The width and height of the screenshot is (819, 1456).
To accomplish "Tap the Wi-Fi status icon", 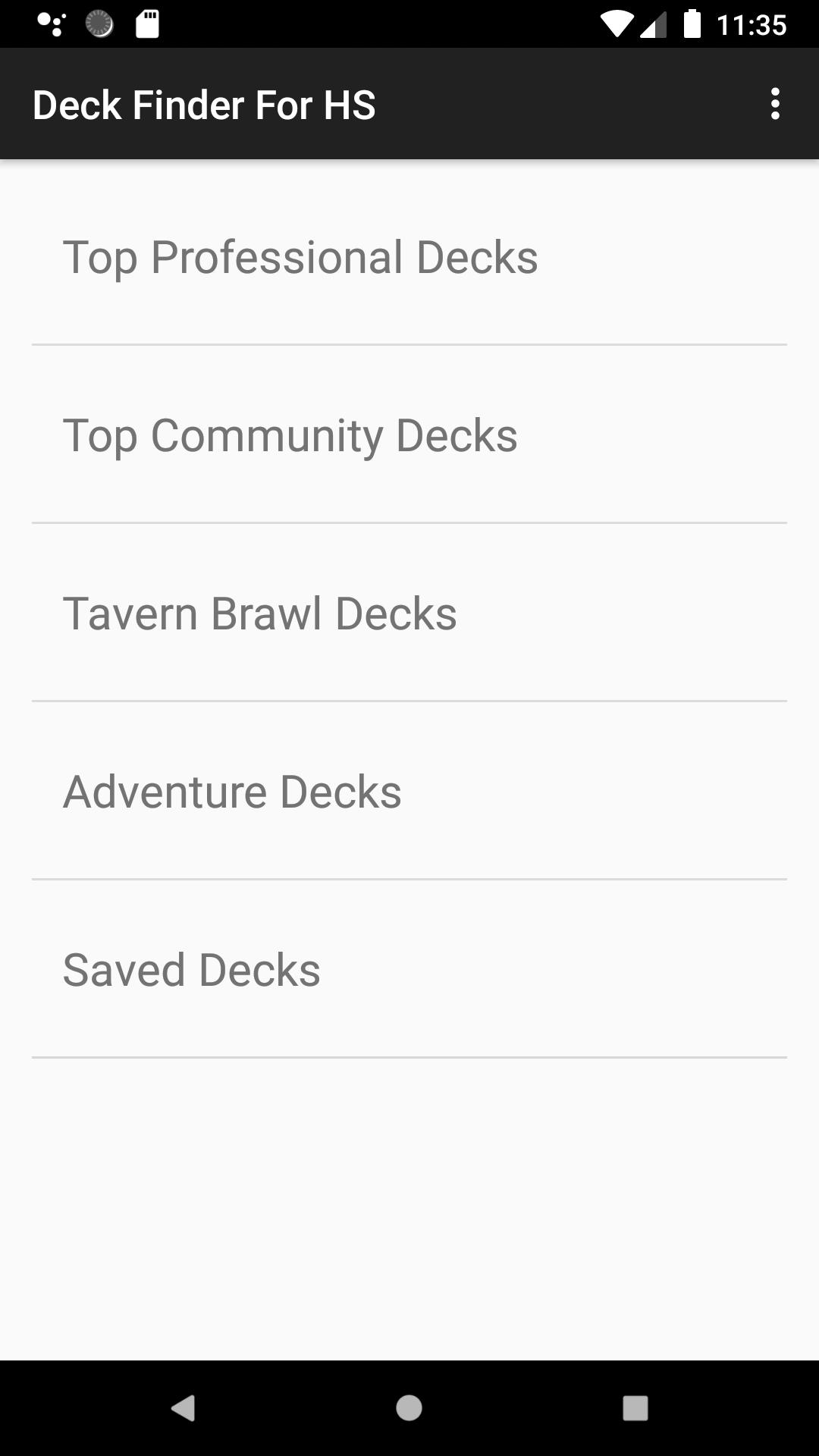I will [618, 25].
